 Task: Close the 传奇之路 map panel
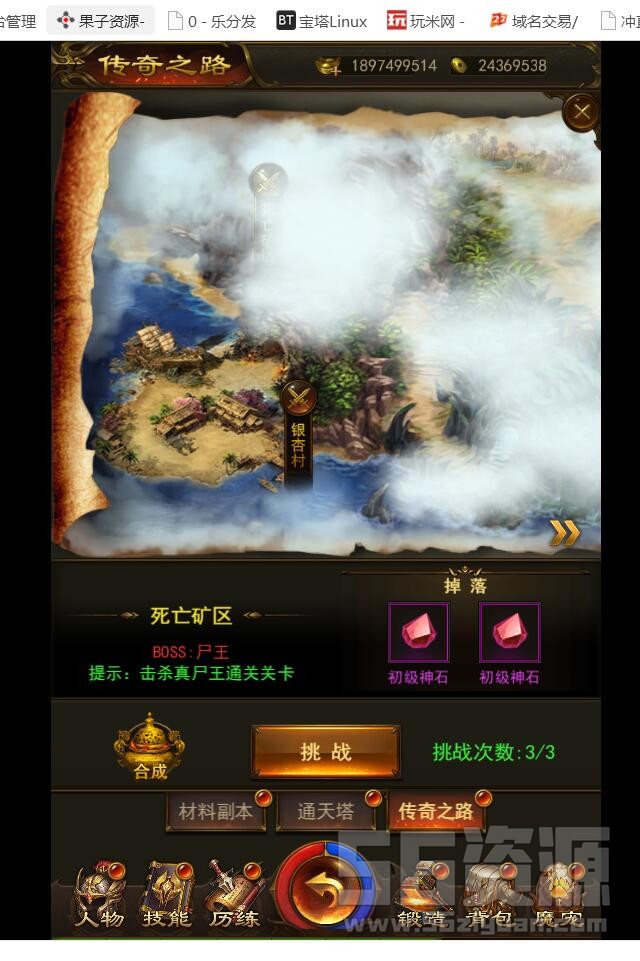click(581, 112)
